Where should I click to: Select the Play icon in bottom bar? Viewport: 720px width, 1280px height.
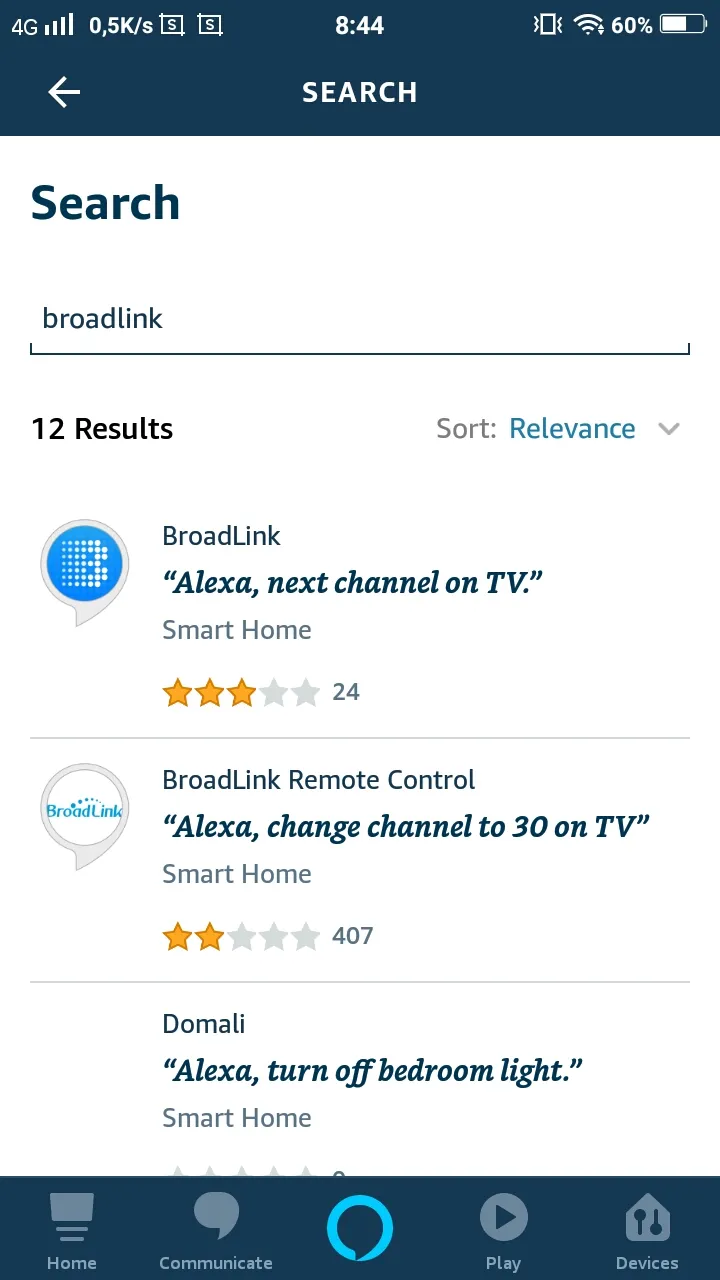503,1227
